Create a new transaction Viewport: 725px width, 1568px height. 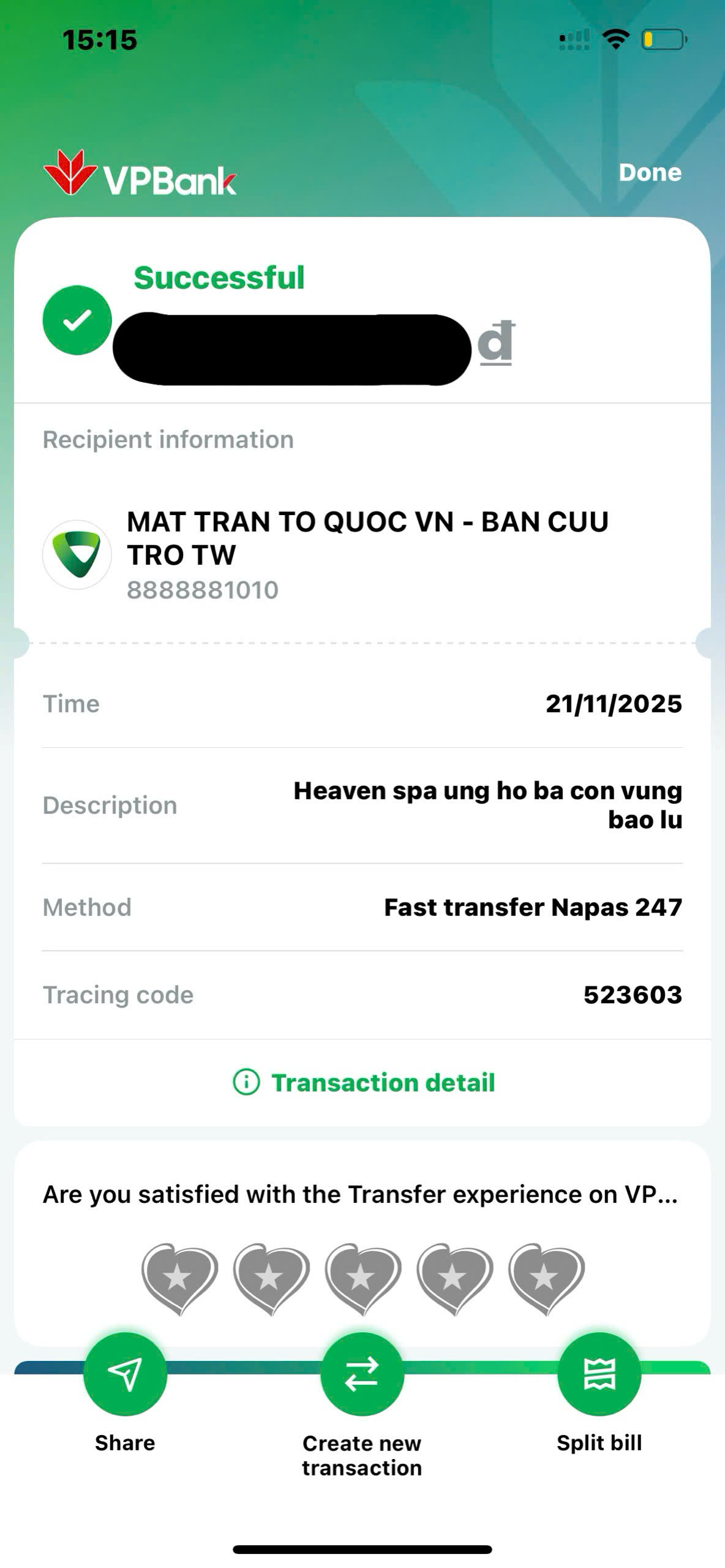coord(362,1374)
